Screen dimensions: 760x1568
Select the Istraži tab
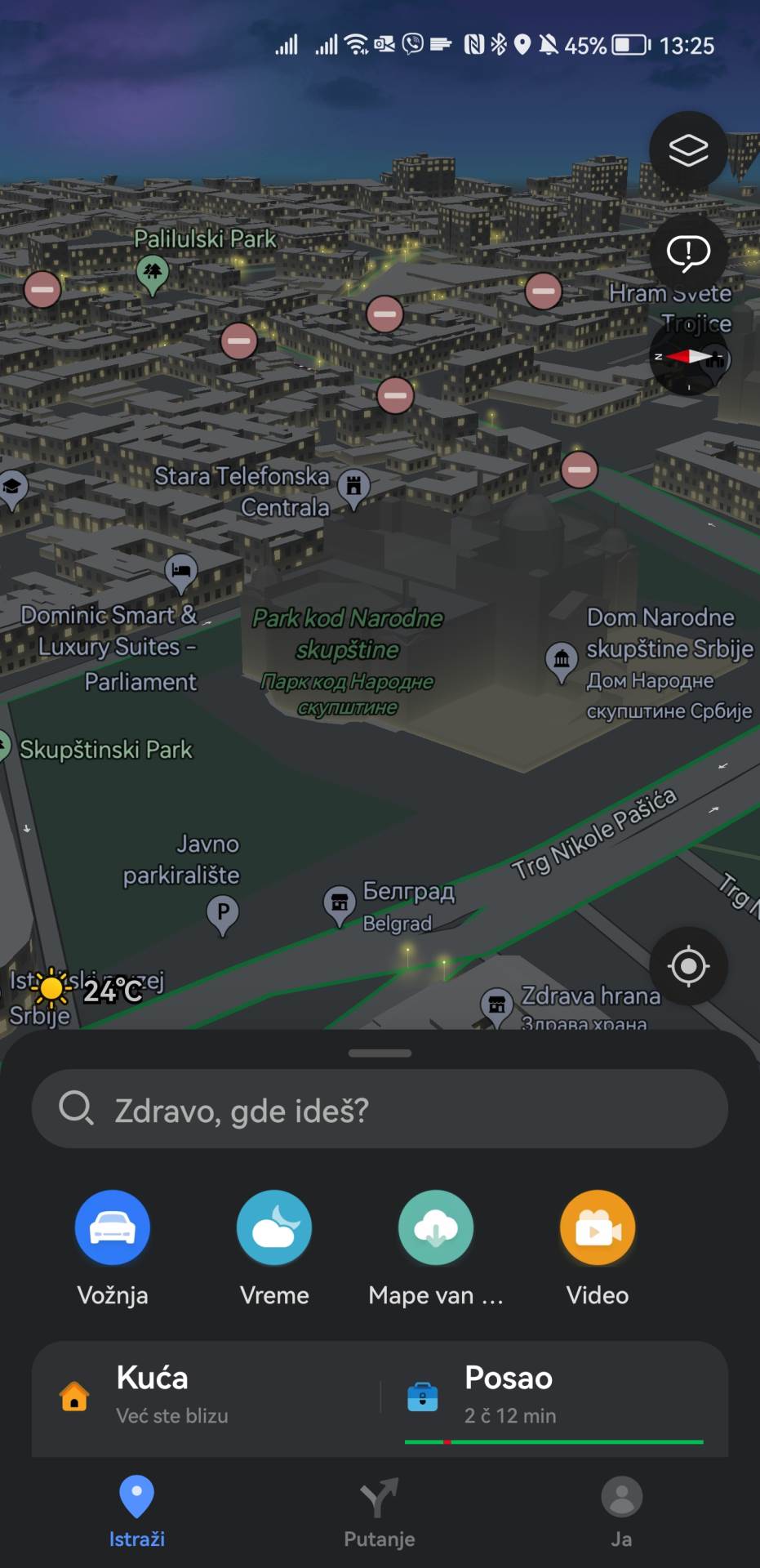137,1515
